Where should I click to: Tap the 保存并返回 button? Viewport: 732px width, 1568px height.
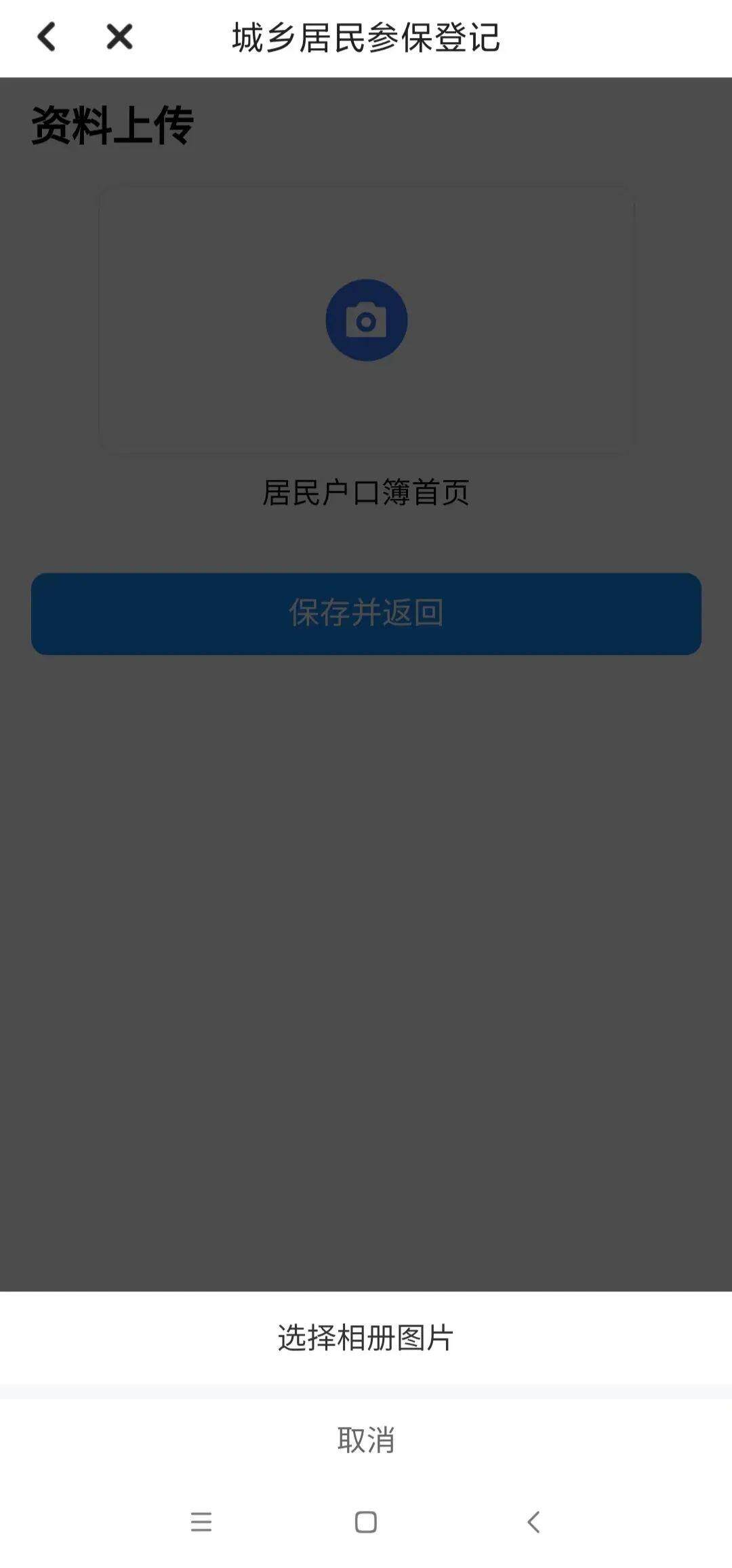(x=366, y=614)
